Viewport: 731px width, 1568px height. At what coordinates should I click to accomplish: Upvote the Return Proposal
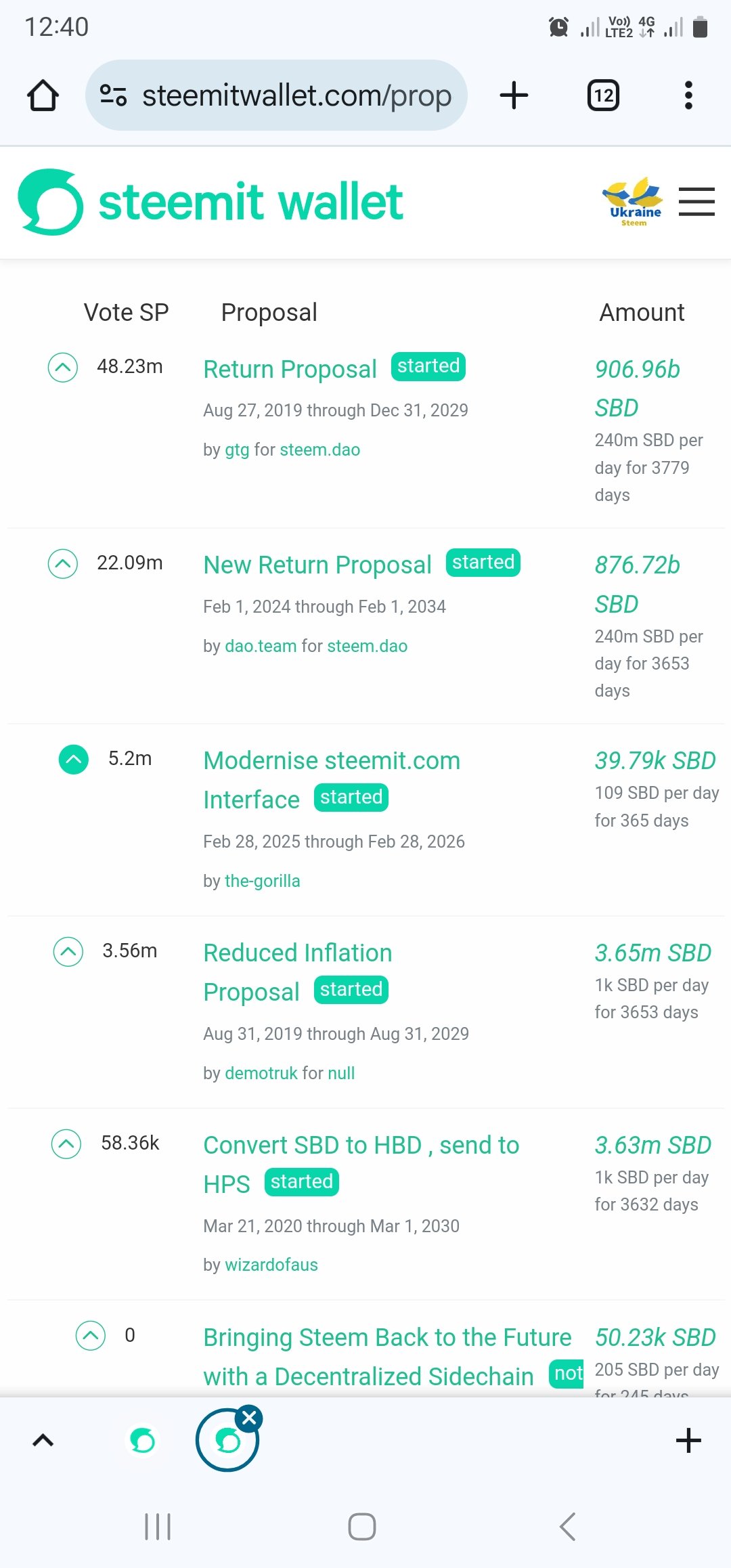tap(63, 368)
